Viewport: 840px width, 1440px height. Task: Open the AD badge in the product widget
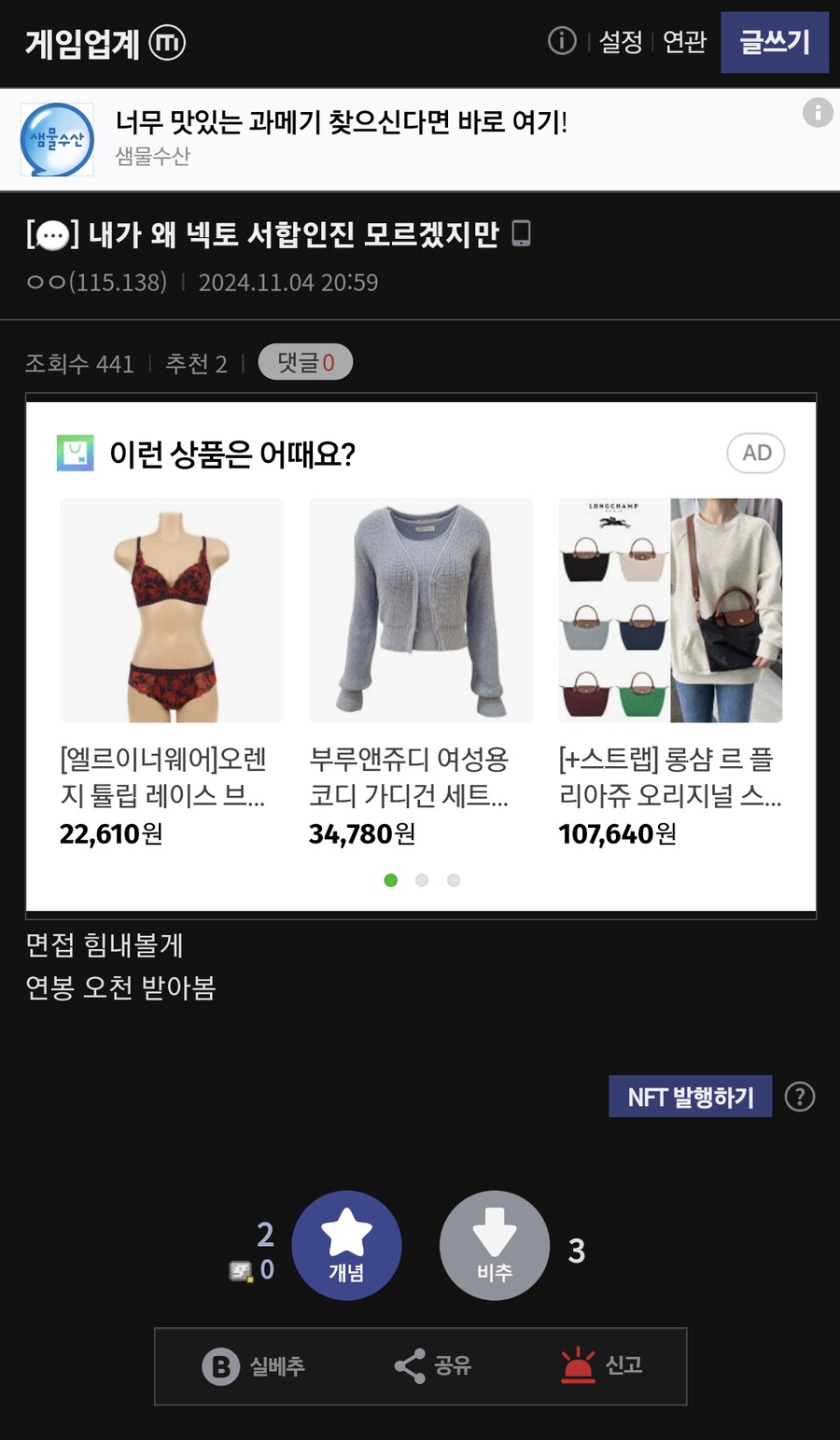click(755, 454)
